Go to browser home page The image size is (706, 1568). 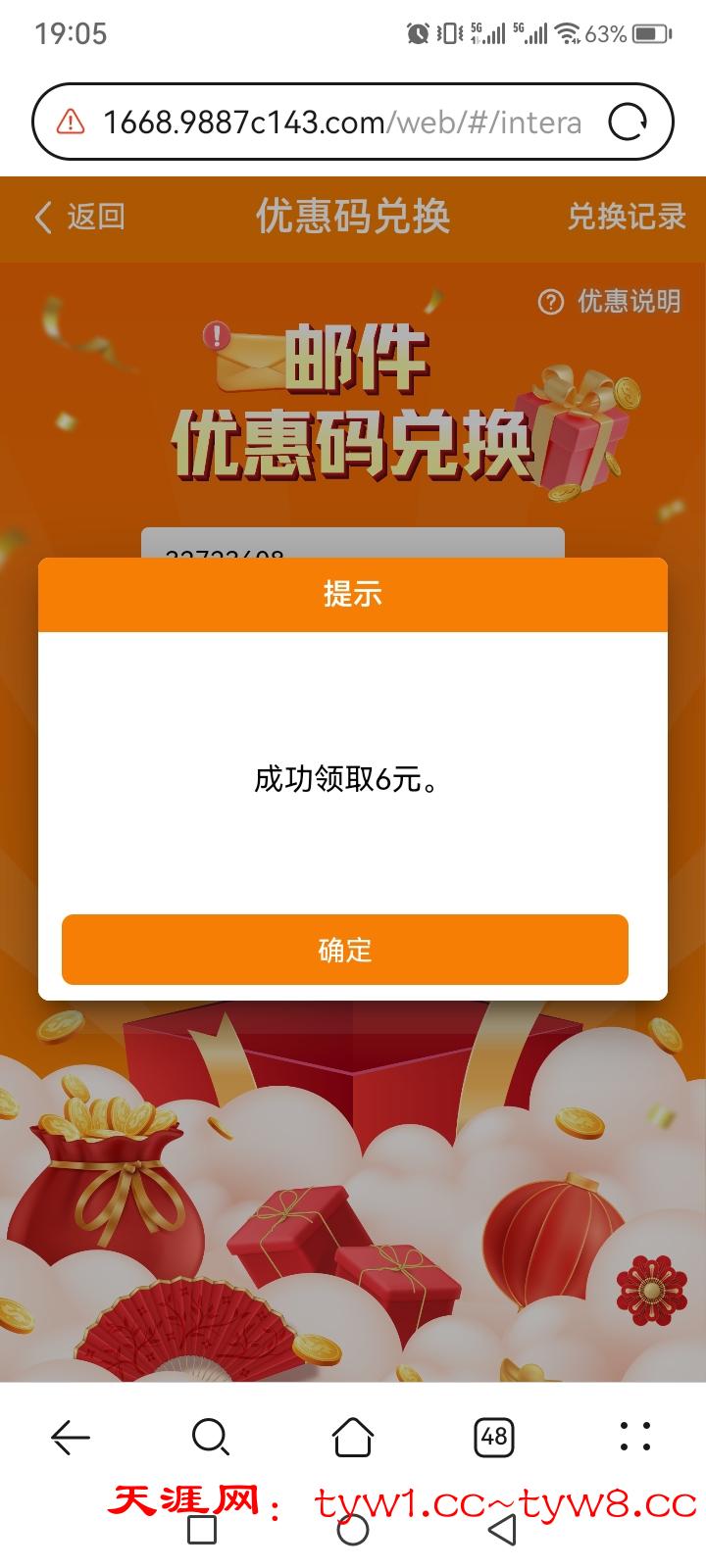click(353, 1438)
